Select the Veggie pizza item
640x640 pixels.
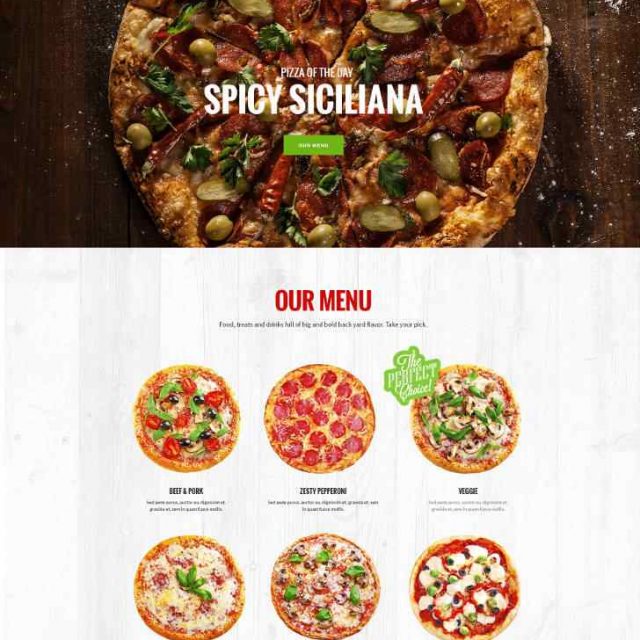tap(466, 420)
